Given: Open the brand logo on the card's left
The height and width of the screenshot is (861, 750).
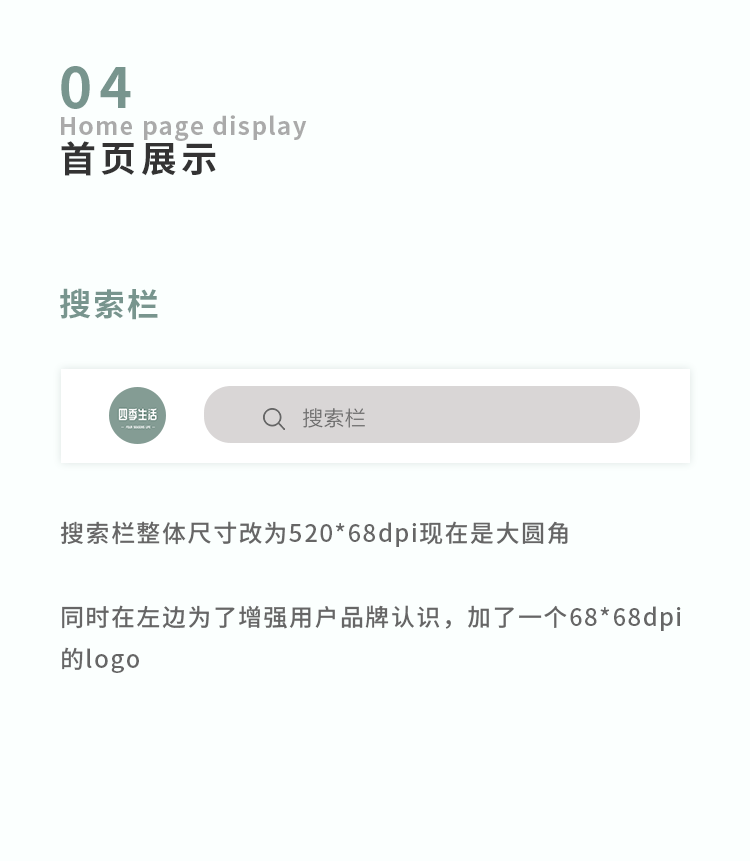Looking at the screenshot, I should [137, 415].
